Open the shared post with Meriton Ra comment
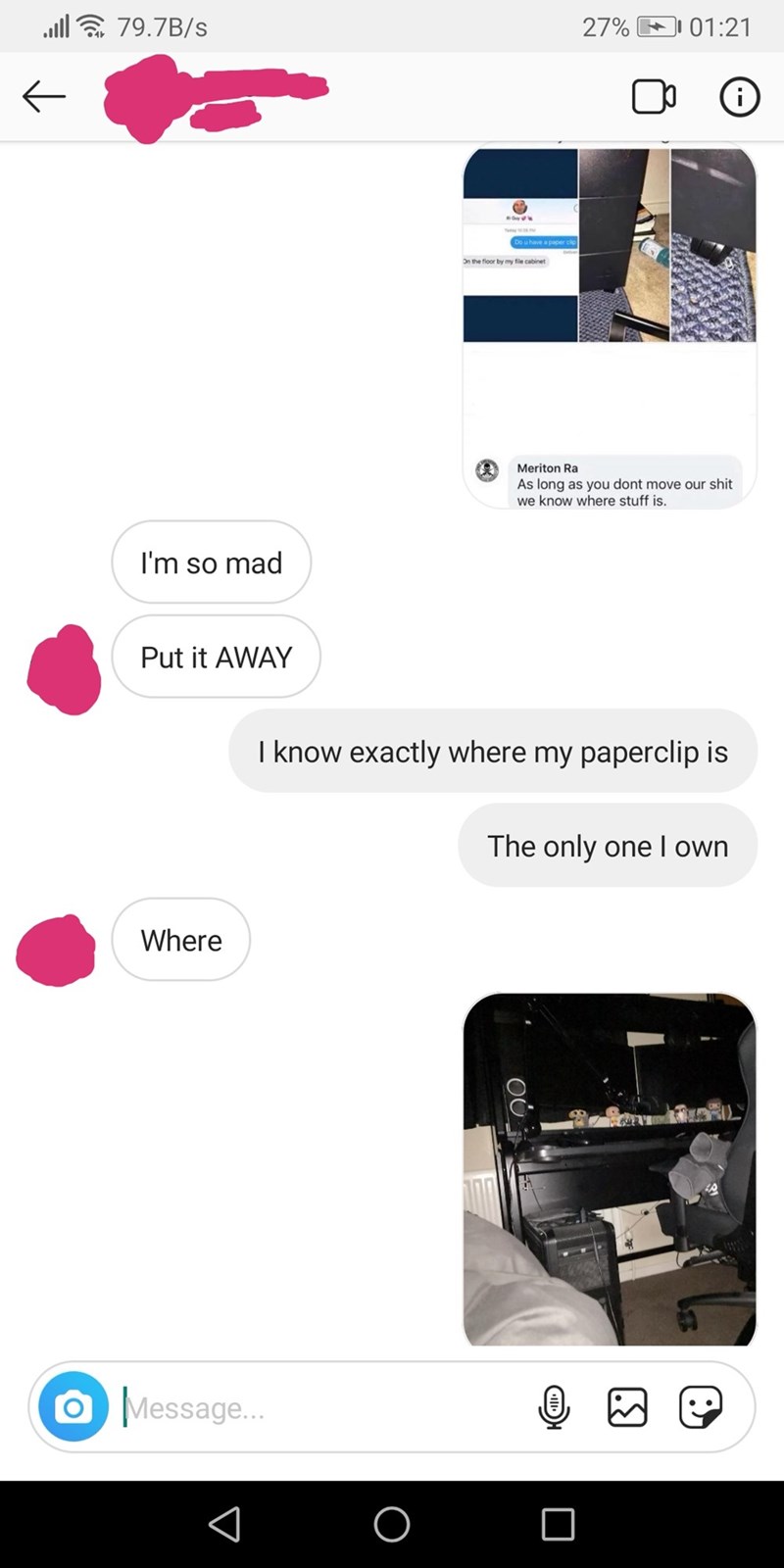Image resolution: width=784 pixels, height=1568 pixels. point(609,328)
